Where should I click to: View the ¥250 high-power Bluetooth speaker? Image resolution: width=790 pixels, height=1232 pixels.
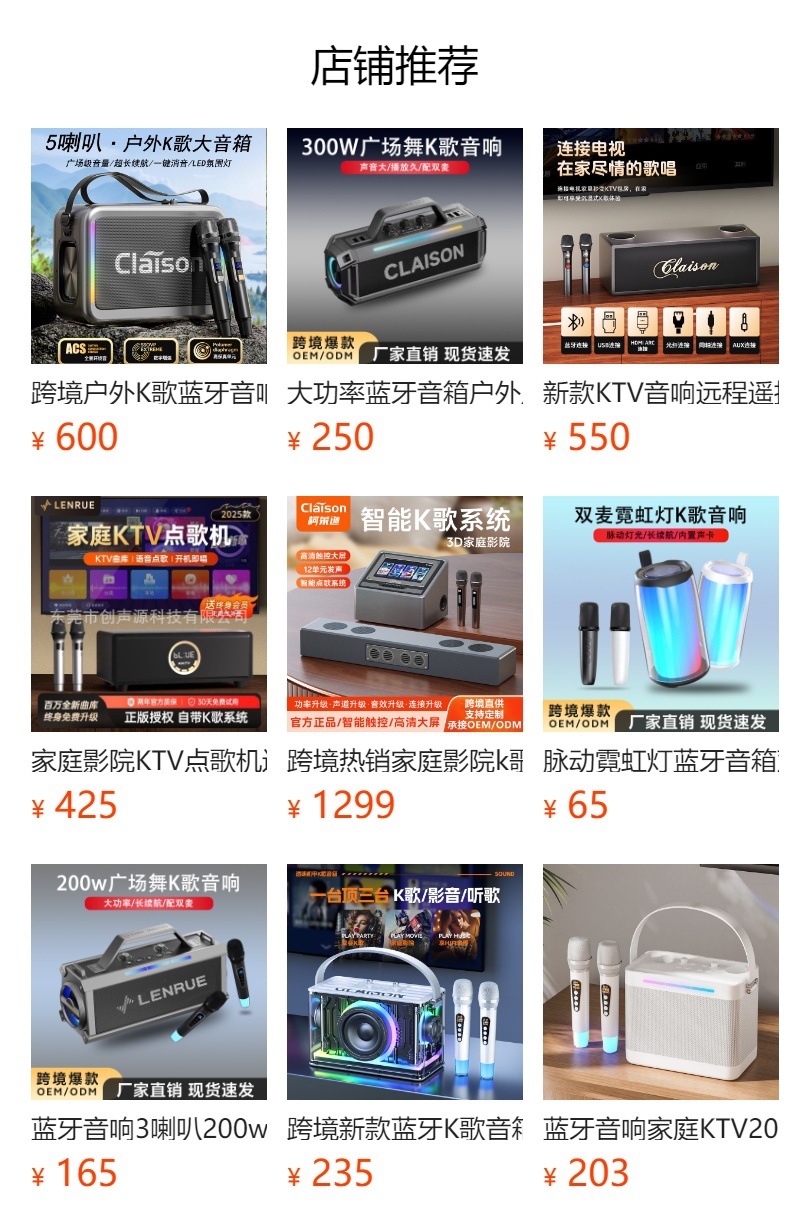pos(405,246)
